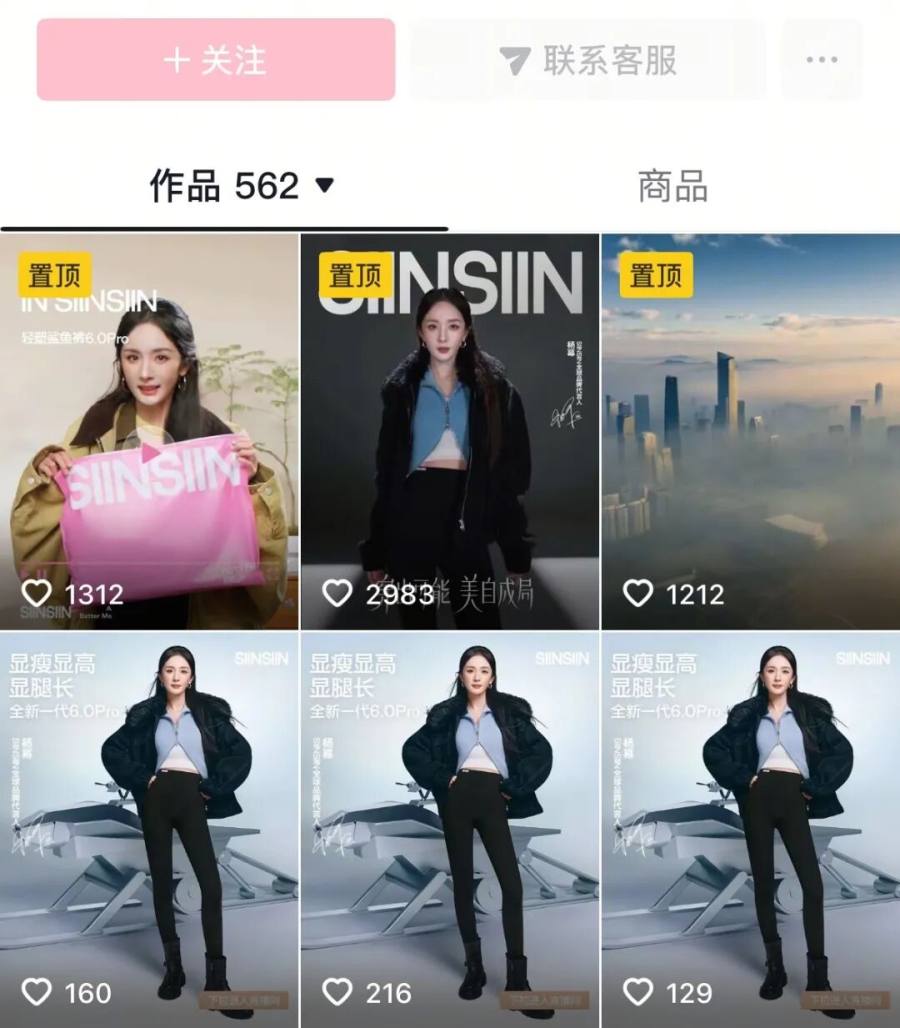
Task: Contact customer service via 联系客服
Action: tap(588, 60)
